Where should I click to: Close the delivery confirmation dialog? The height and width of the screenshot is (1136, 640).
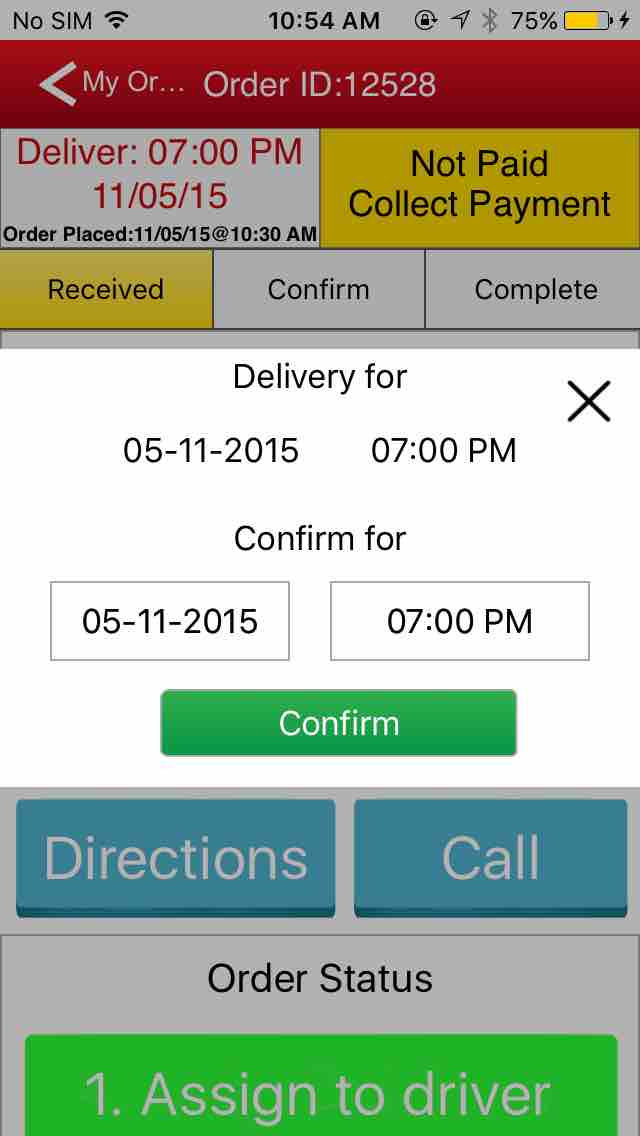[588, 402]
